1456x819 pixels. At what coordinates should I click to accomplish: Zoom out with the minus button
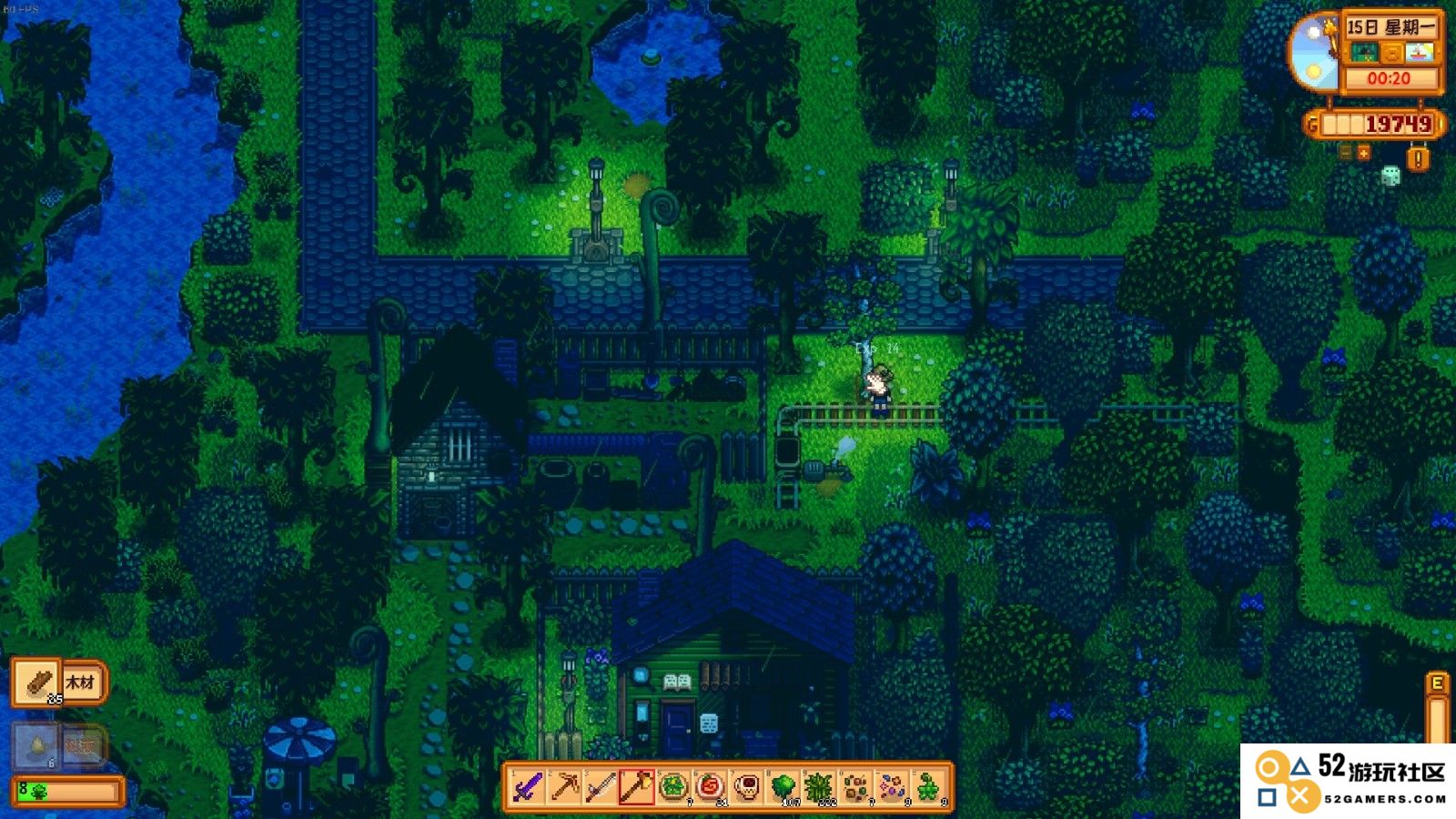pos(1346,153)
